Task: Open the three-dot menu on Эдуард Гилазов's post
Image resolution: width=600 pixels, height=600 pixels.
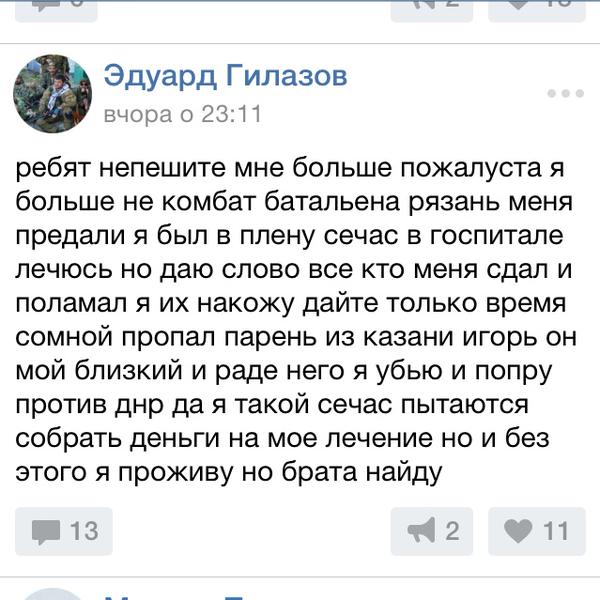Action: pos(565,94)
